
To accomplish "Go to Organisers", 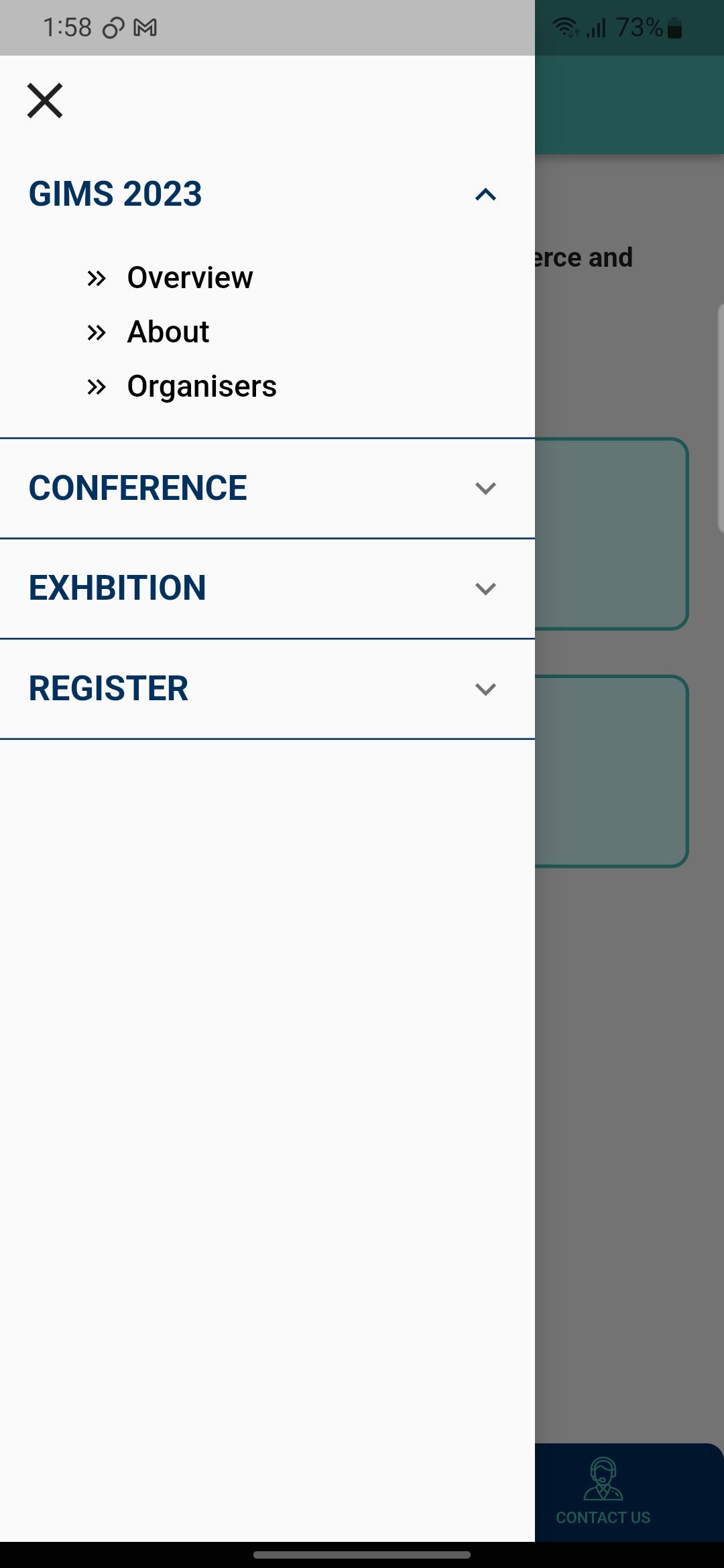I will [202, 386].
